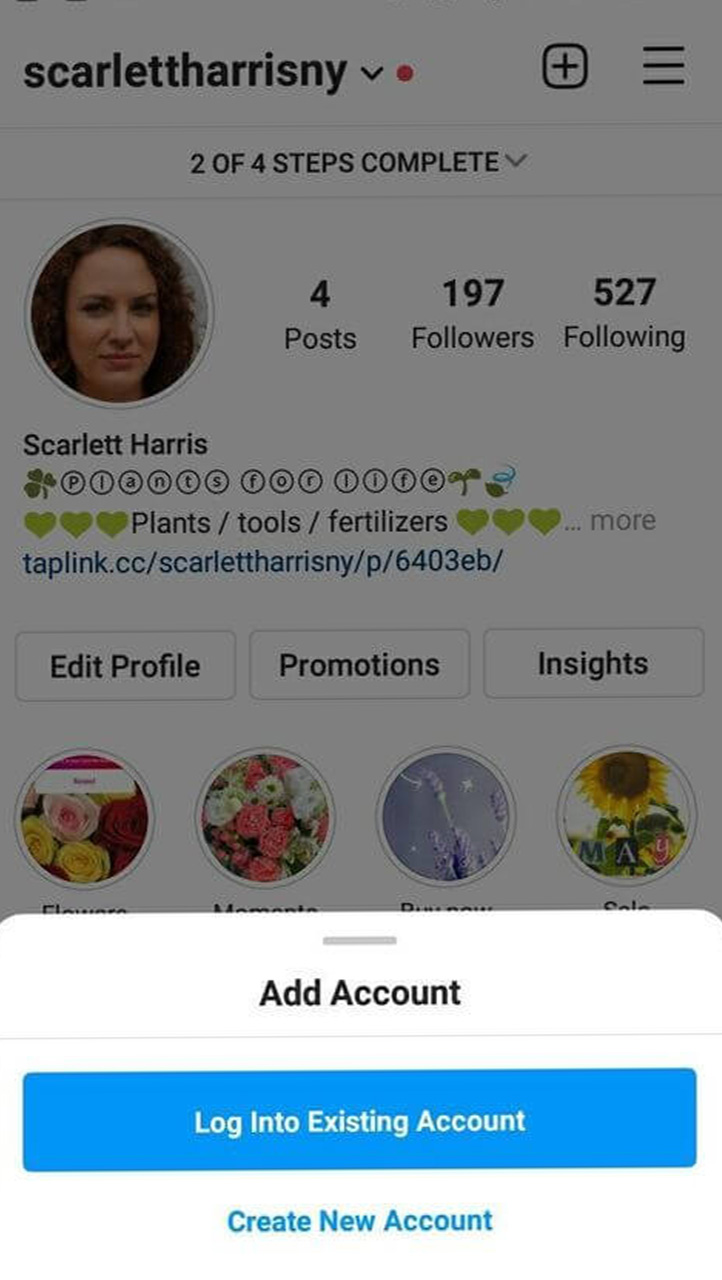This screenshot has width=722, height=1280.
Task: View account Insights
Action: [x=593, y=663]
